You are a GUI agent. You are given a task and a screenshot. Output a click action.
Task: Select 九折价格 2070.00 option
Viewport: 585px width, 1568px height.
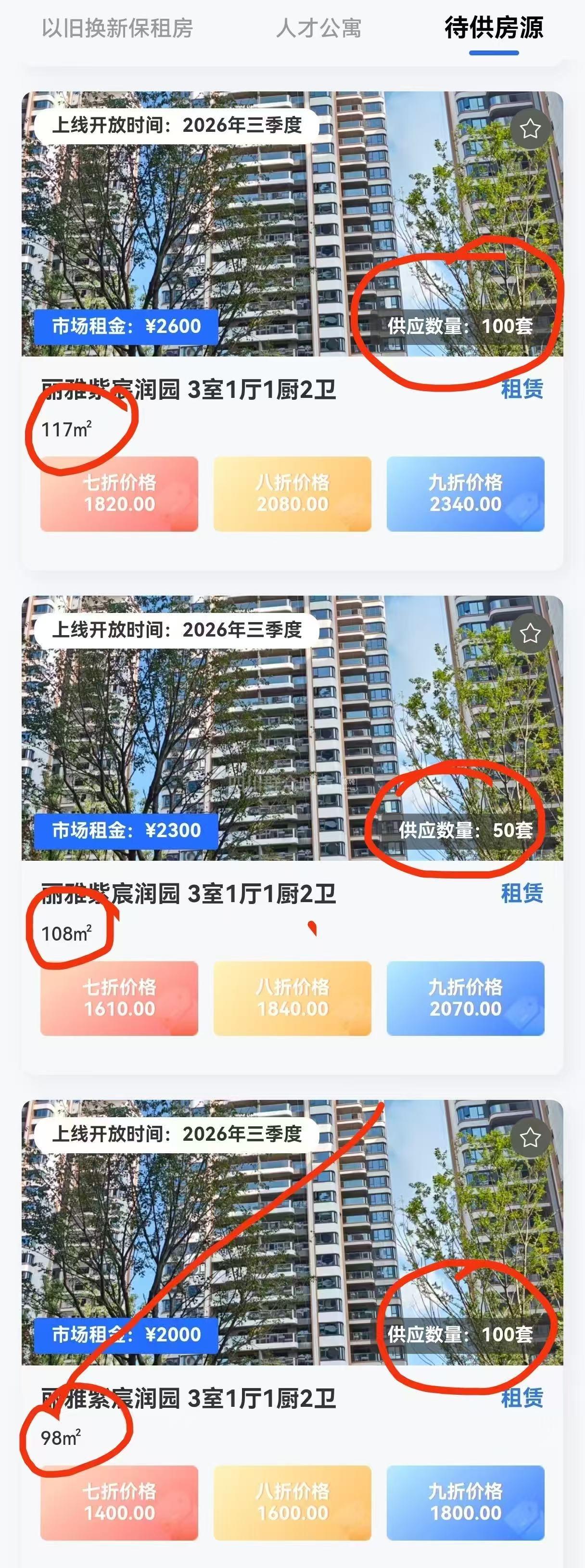(x=465, y=998)
